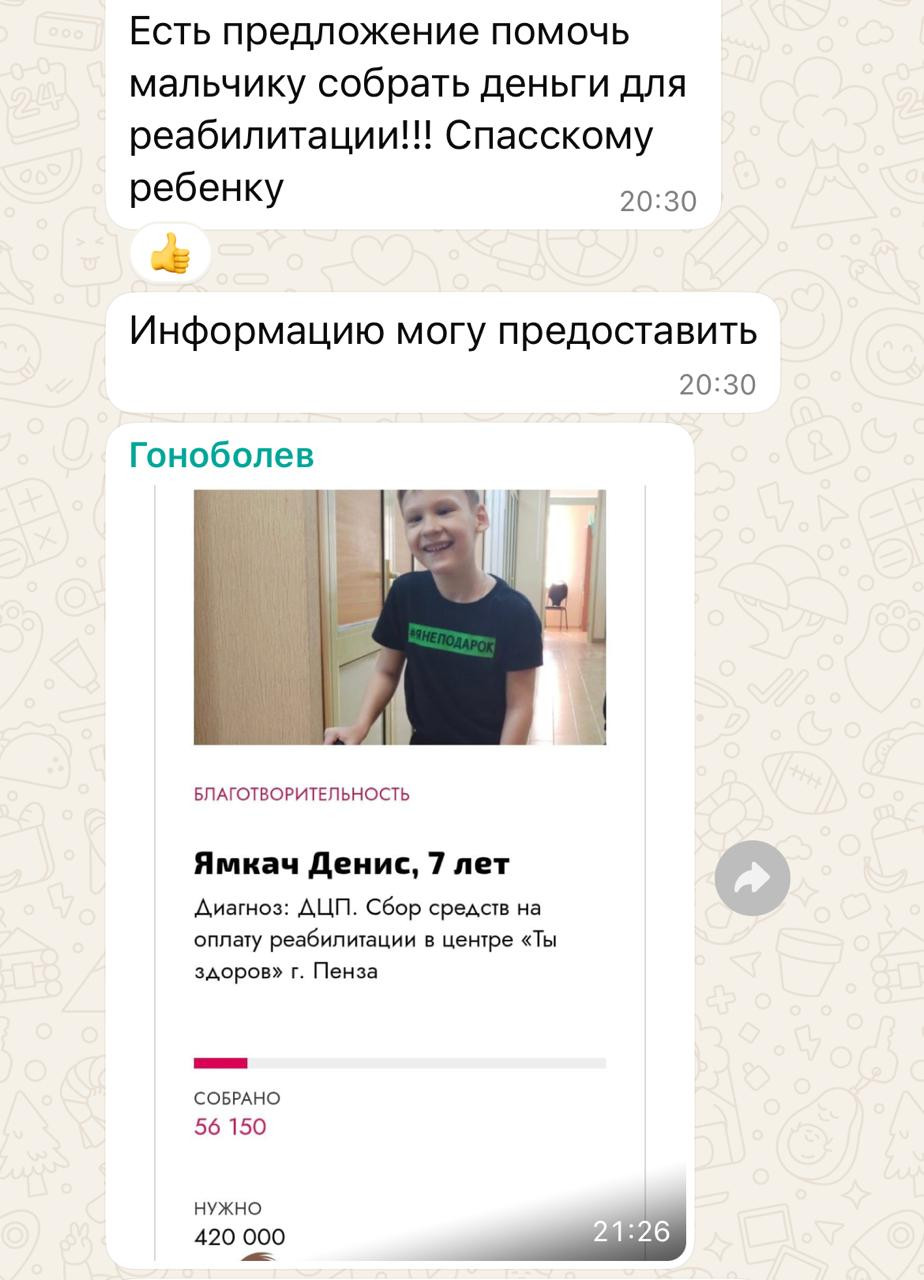The image size is (924, 1280).
Task: Tap the thumbs-up reaction under the message
Action: pyautogui.click(x=170, y=254)
